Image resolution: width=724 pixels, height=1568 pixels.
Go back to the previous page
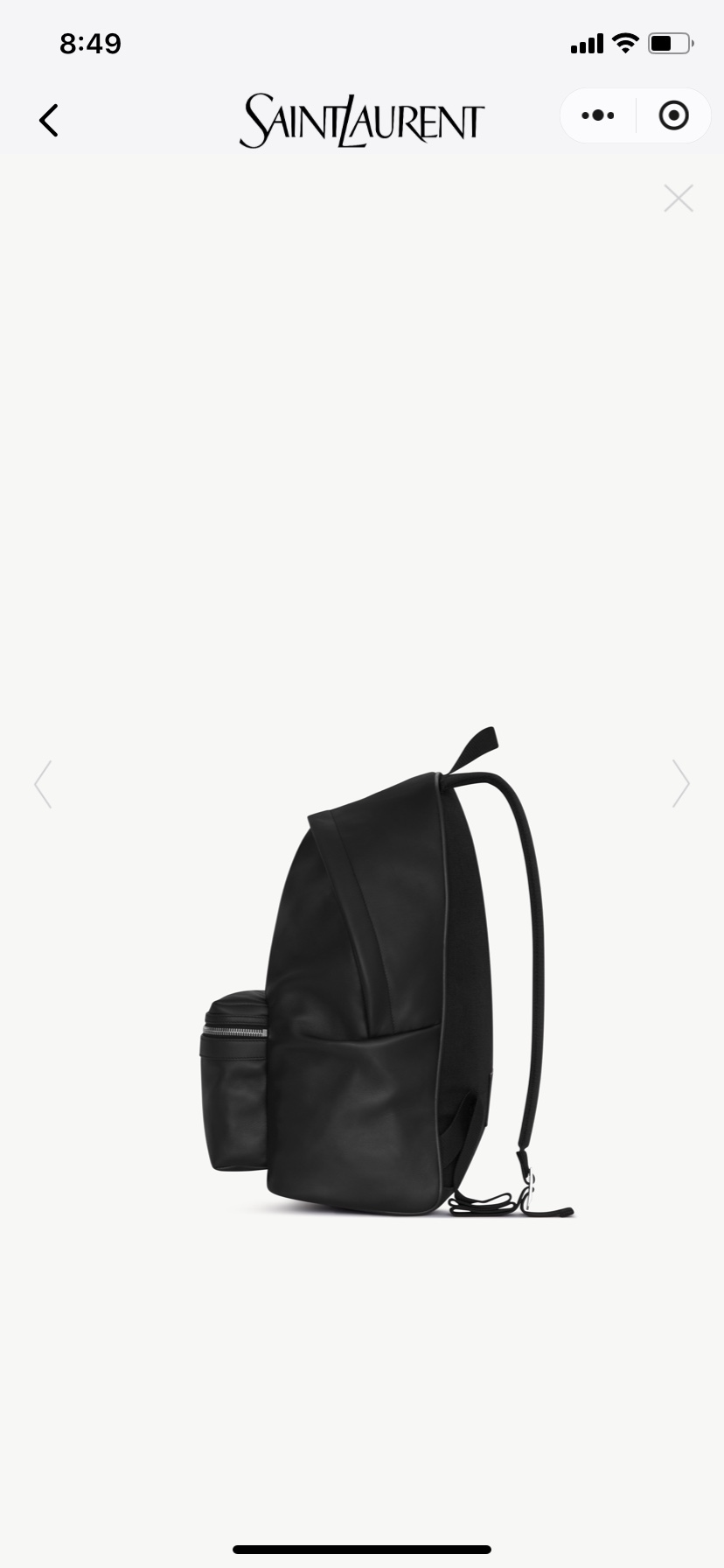pos(49,121)
